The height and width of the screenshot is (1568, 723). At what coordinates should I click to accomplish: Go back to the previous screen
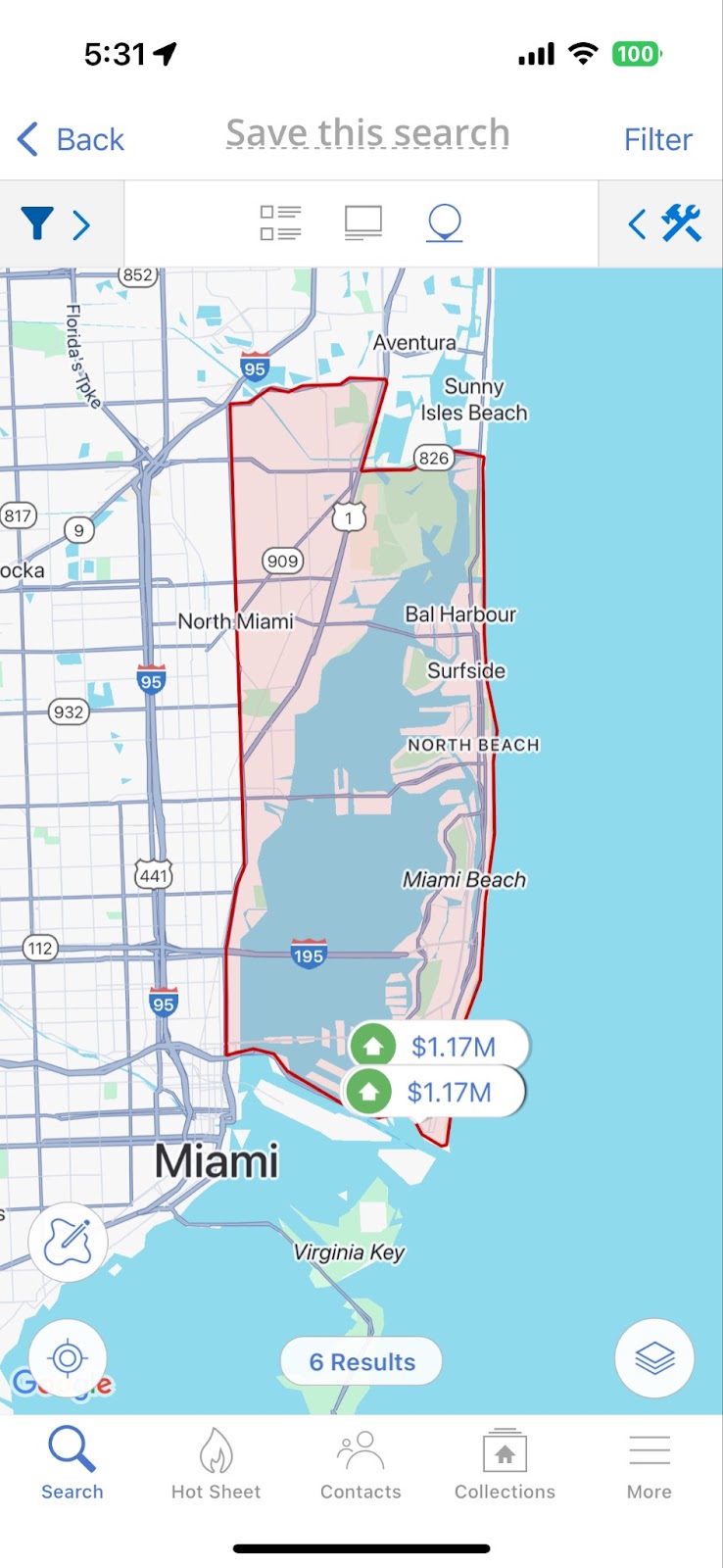pyautogui.click(x=72, y=139)
